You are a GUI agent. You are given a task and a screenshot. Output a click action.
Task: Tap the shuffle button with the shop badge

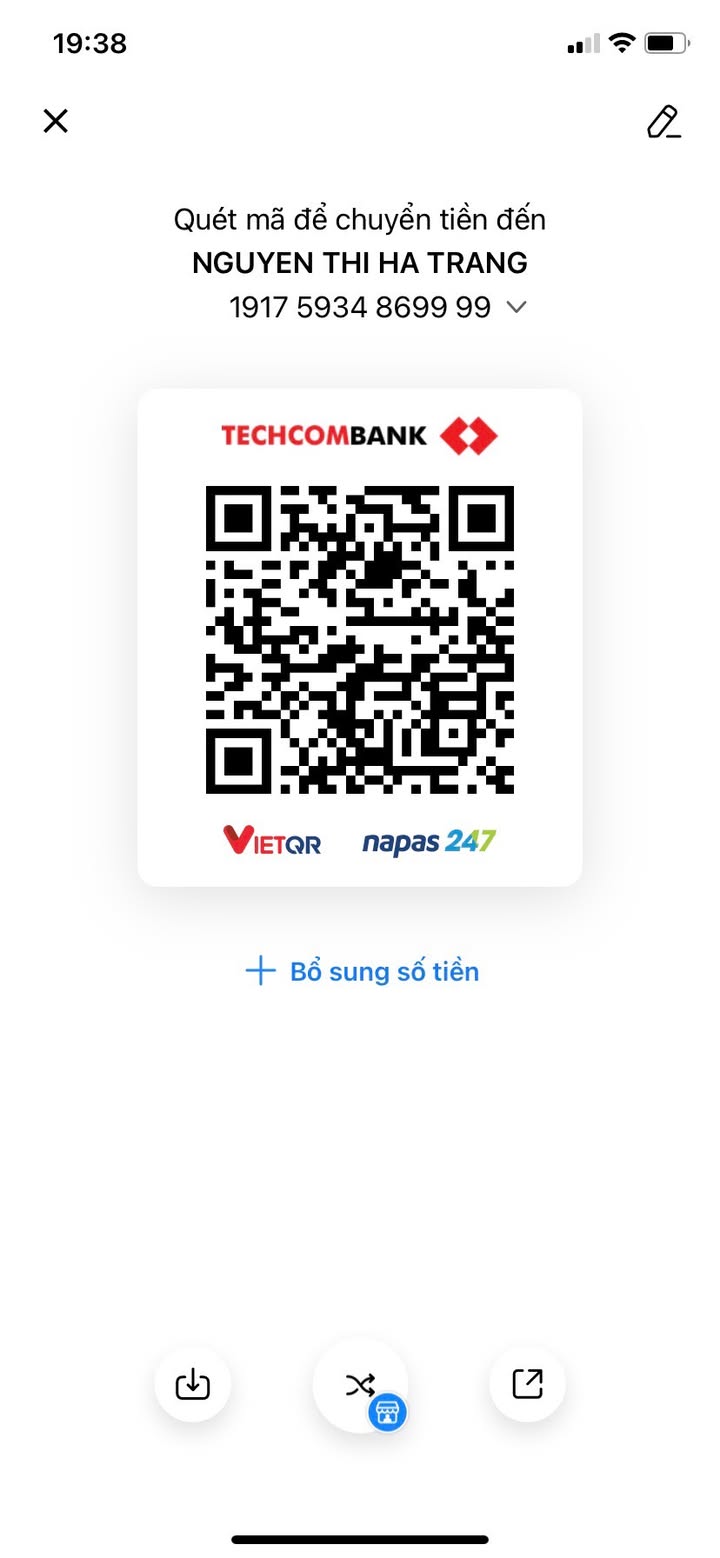coord(360,1385)
